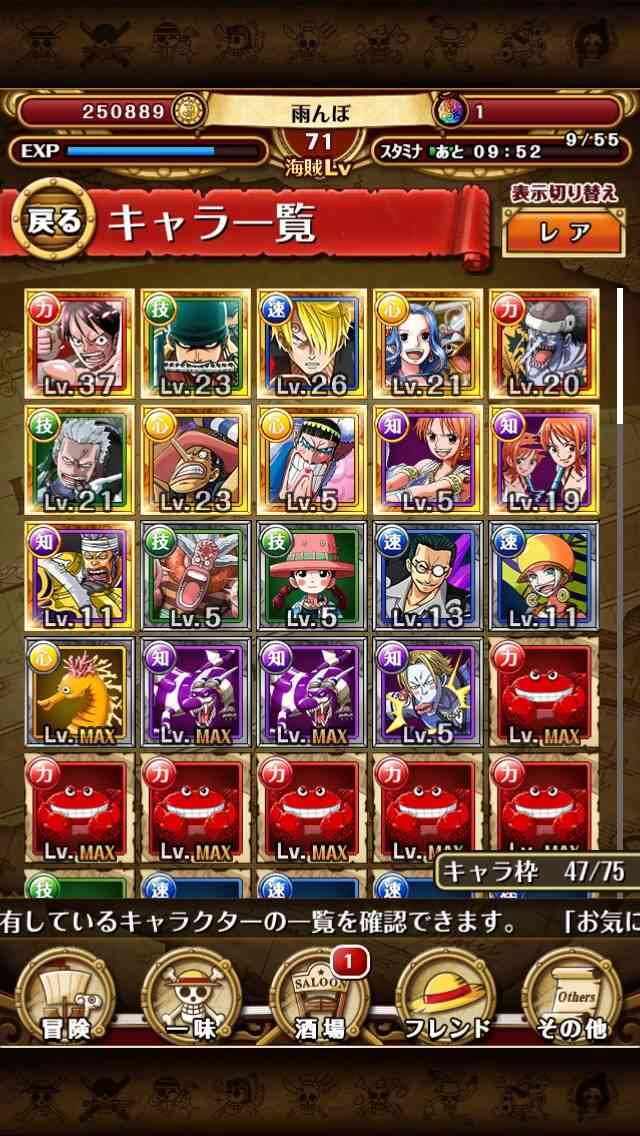Viewport: 640px width, 1136px height.
Task: Select the Lv.19 orange-haired duo character
Action: tap(544, 459)
